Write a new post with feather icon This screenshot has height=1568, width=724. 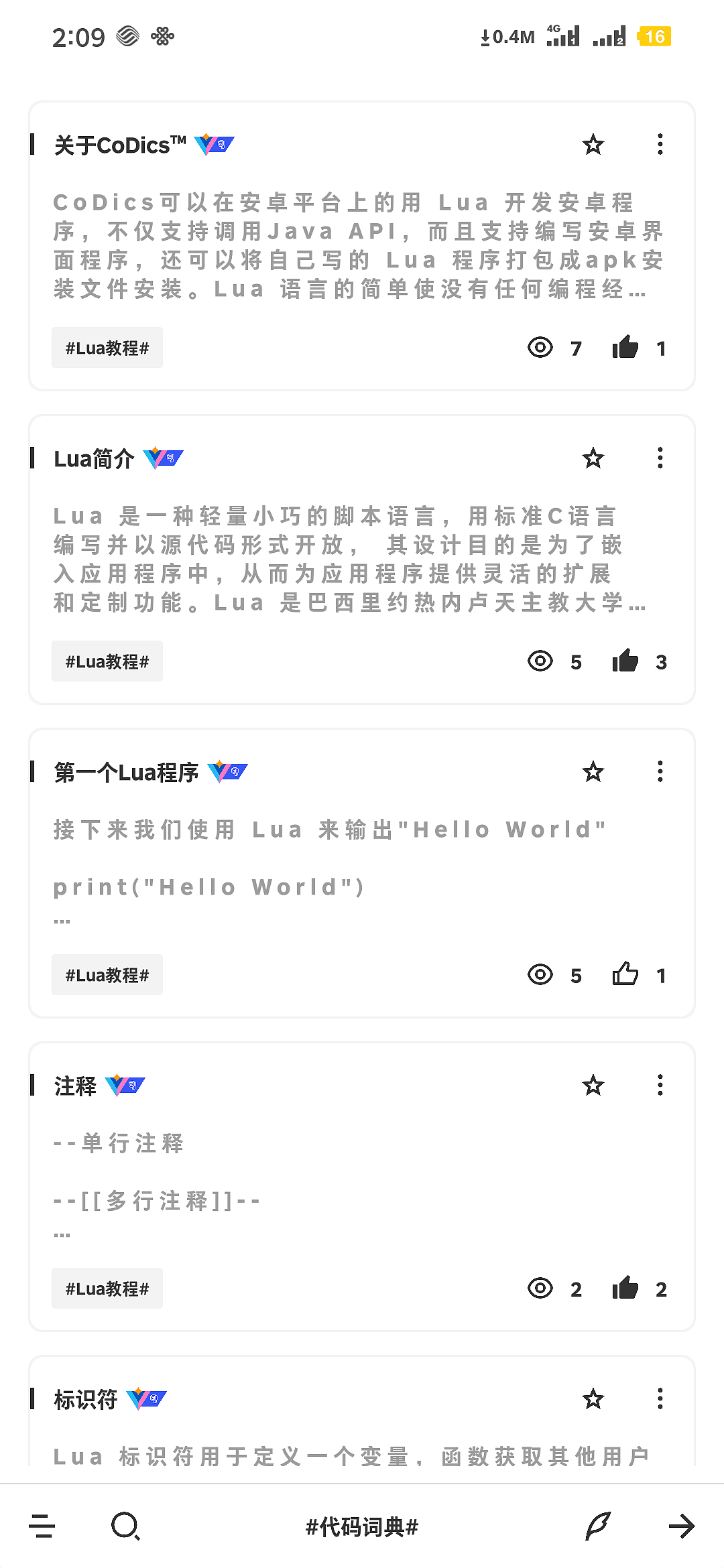[x=597, y=1526]
